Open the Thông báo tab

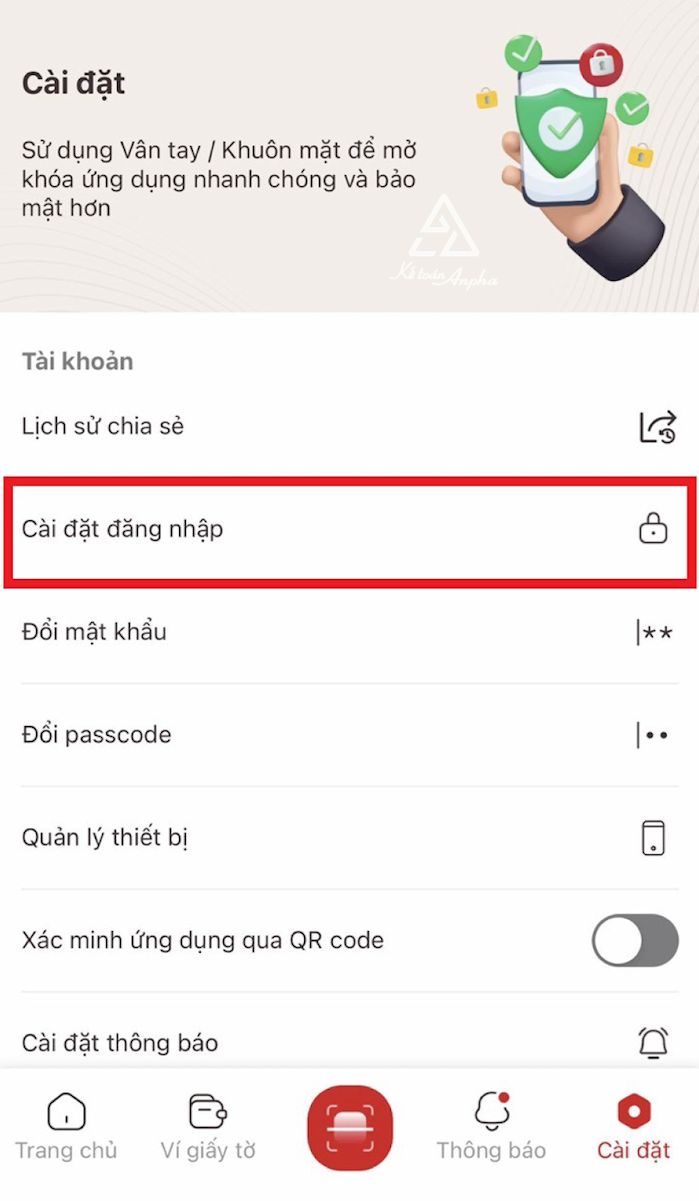pos(491,1127)
